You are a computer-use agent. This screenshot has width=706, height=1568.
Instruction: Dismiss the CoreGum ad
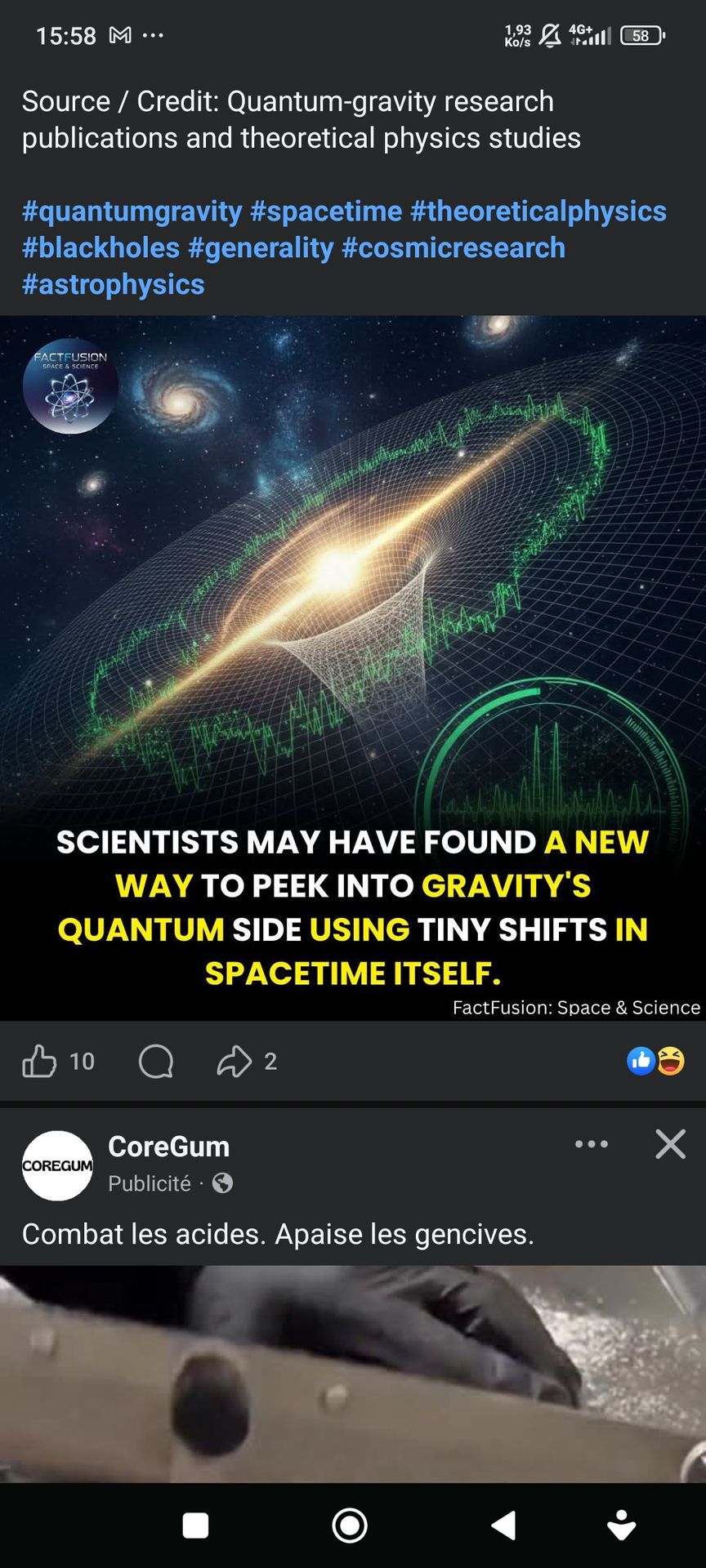pos(670,1144)
